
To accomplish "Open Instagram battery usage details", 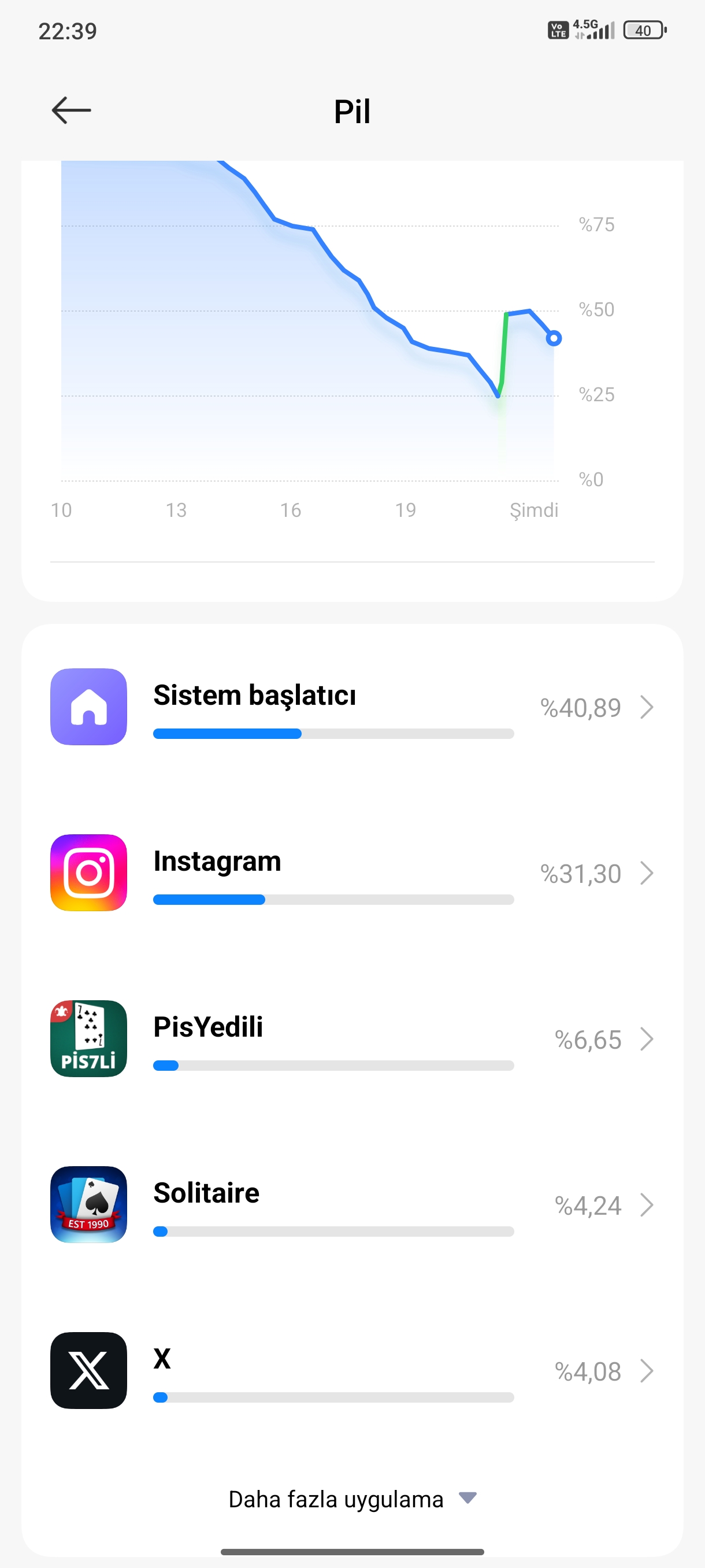I will (352, 873).
